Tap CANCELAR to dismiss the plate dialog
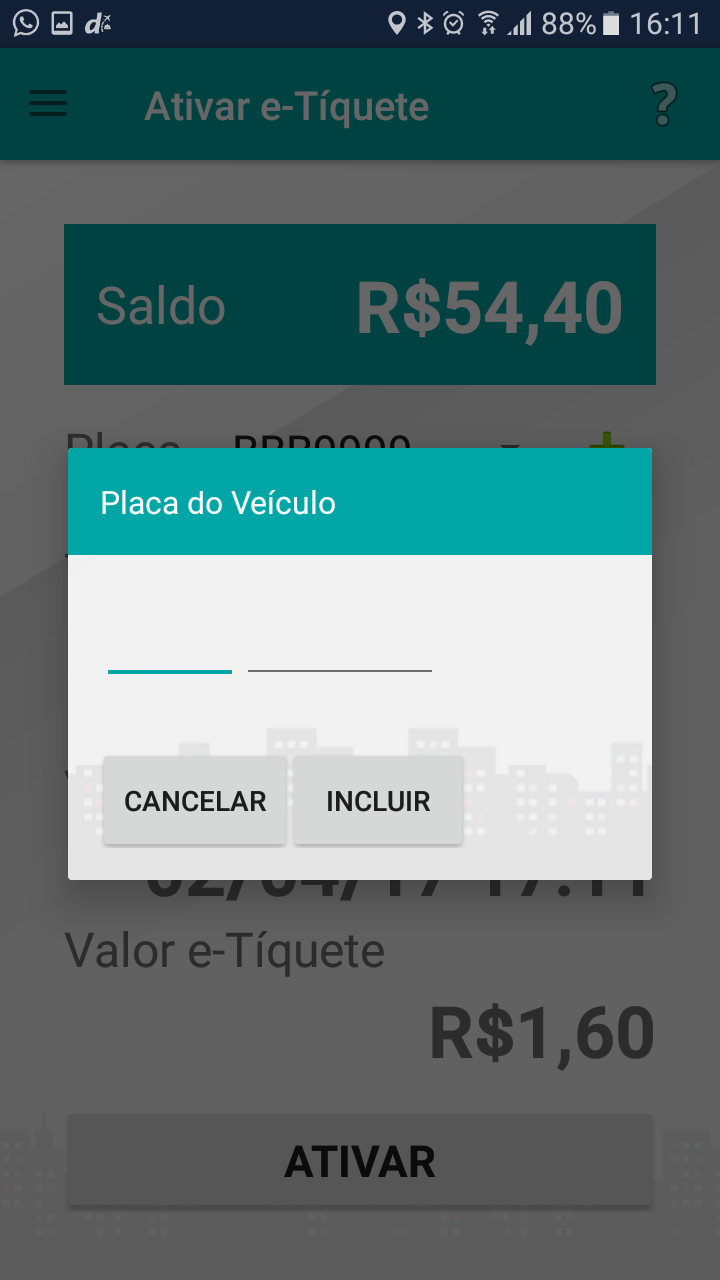Screen dimensions: 720x1280 (x=195, y=801)
